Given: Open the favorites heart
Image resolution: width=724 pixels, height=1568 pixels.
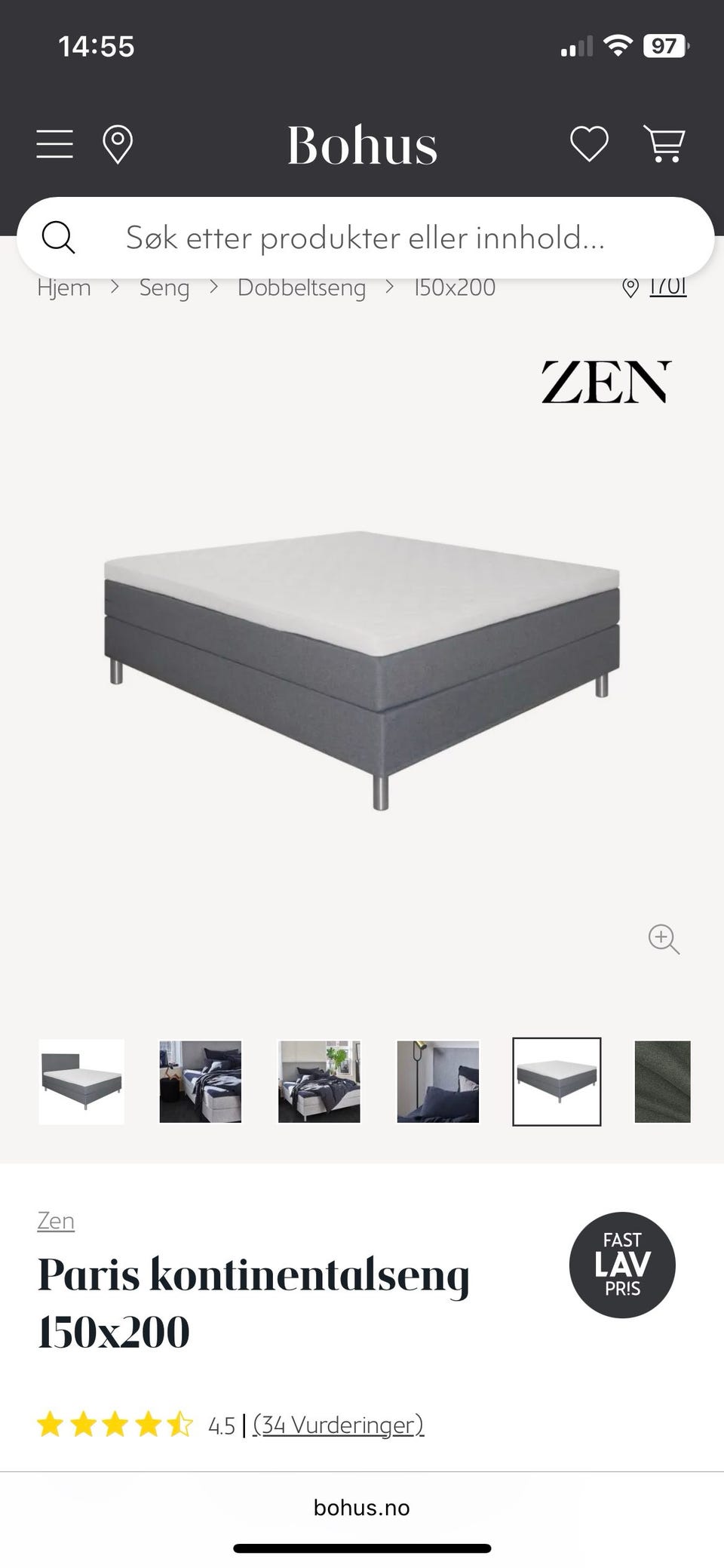Looking at the screenshot, I should tap(589, 144).
